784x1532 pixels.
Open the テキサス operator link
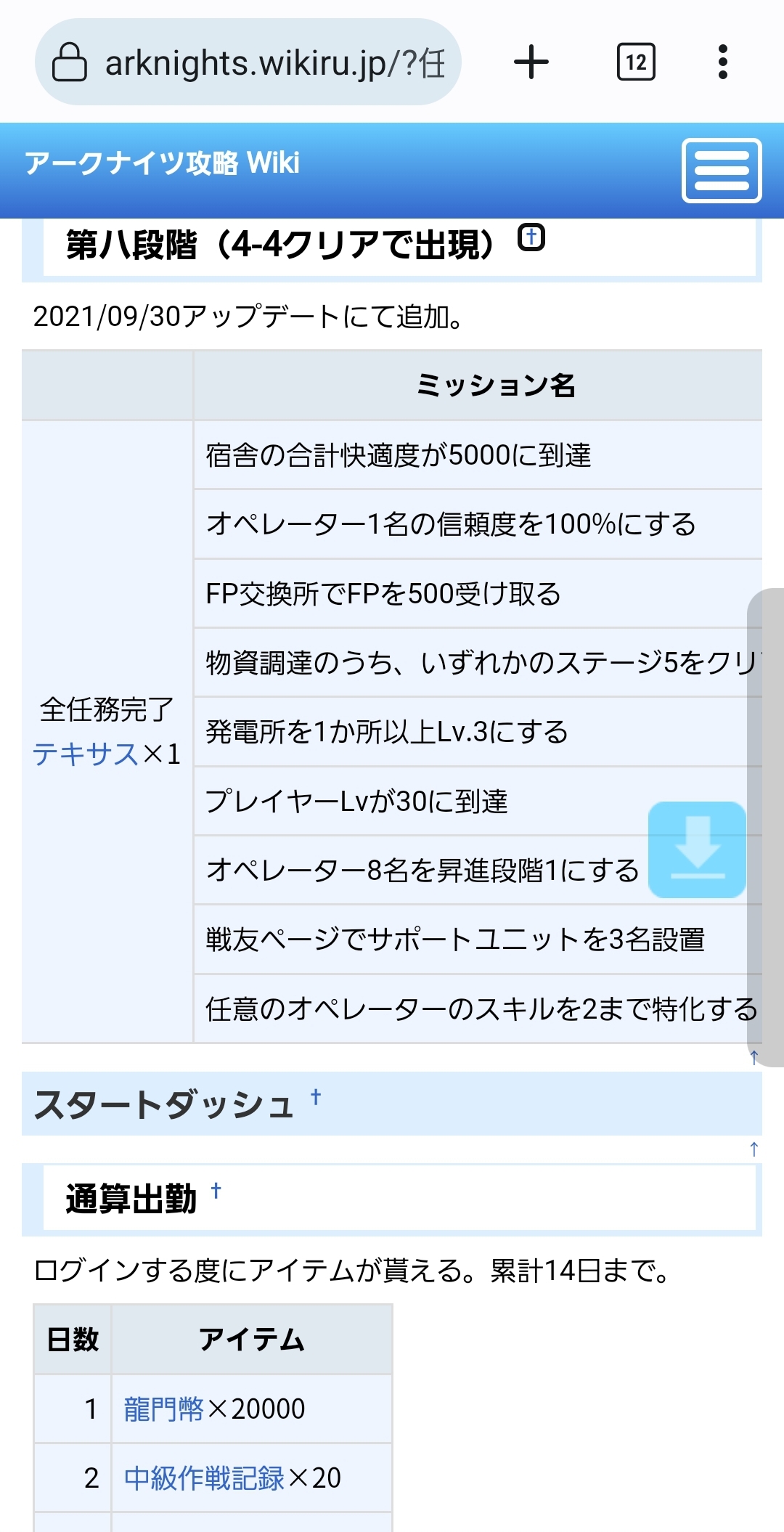[x=86, y=754]
